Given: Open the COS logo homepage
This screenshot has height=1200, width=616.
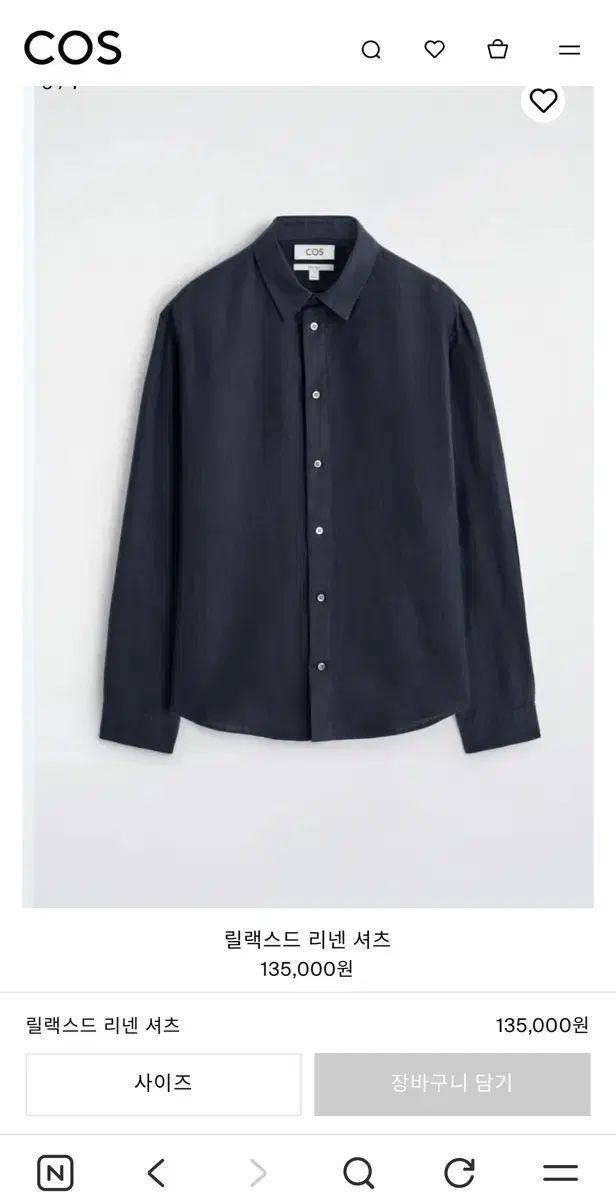Looking at the screenshot, I should coord(73,48).
